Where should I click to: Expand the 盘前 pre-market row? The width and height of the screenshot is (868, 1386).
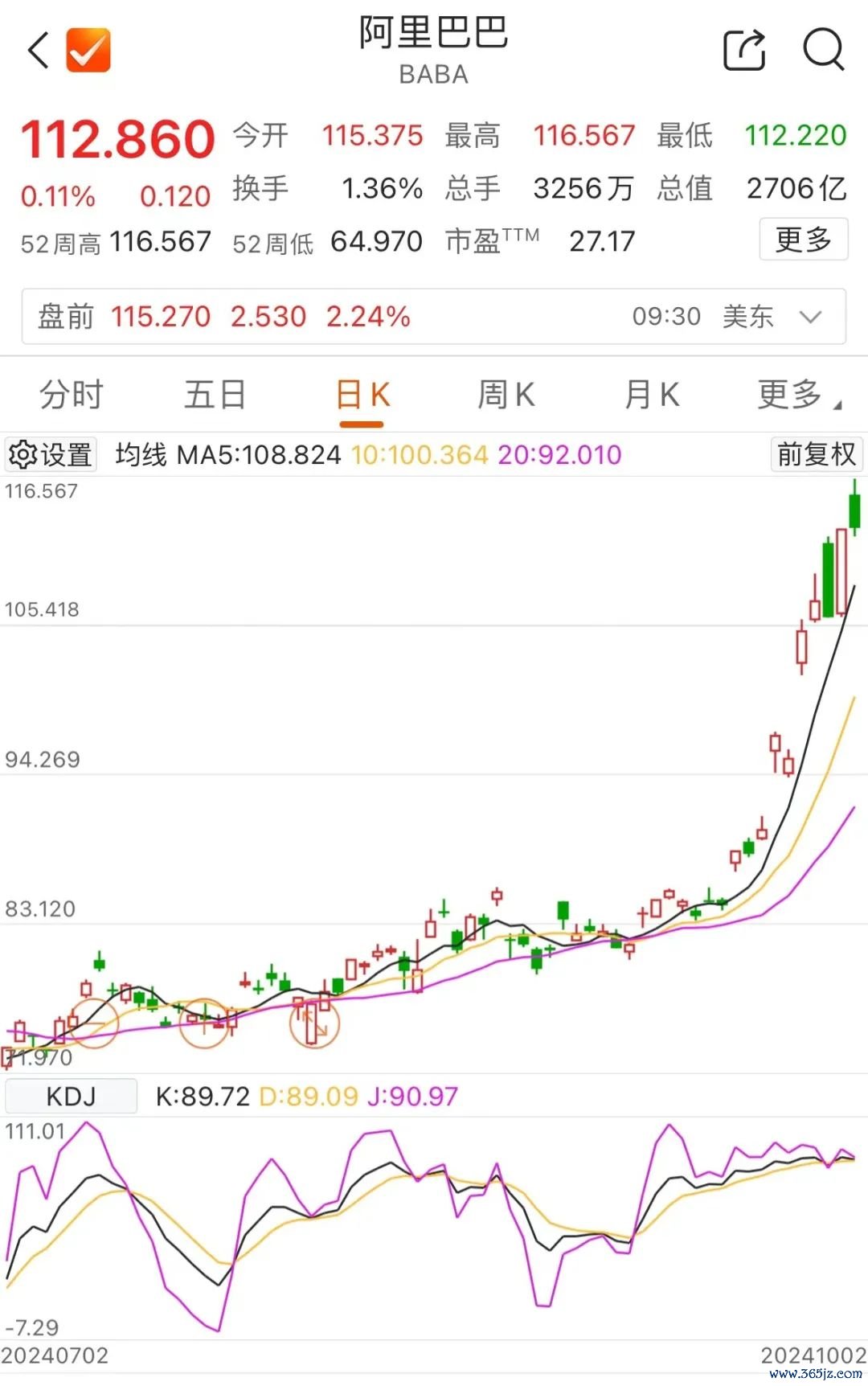point(810,317)
